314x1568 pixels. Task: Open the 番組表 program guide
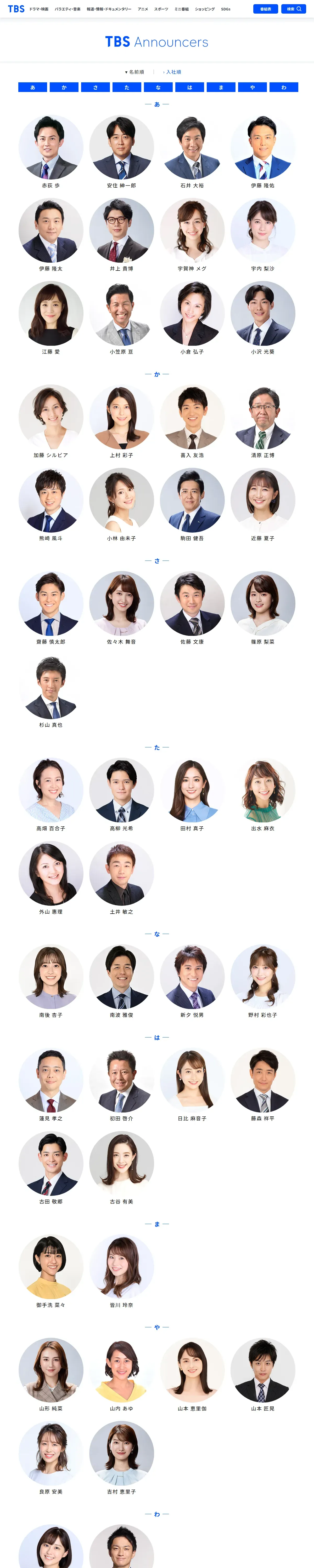265,9
